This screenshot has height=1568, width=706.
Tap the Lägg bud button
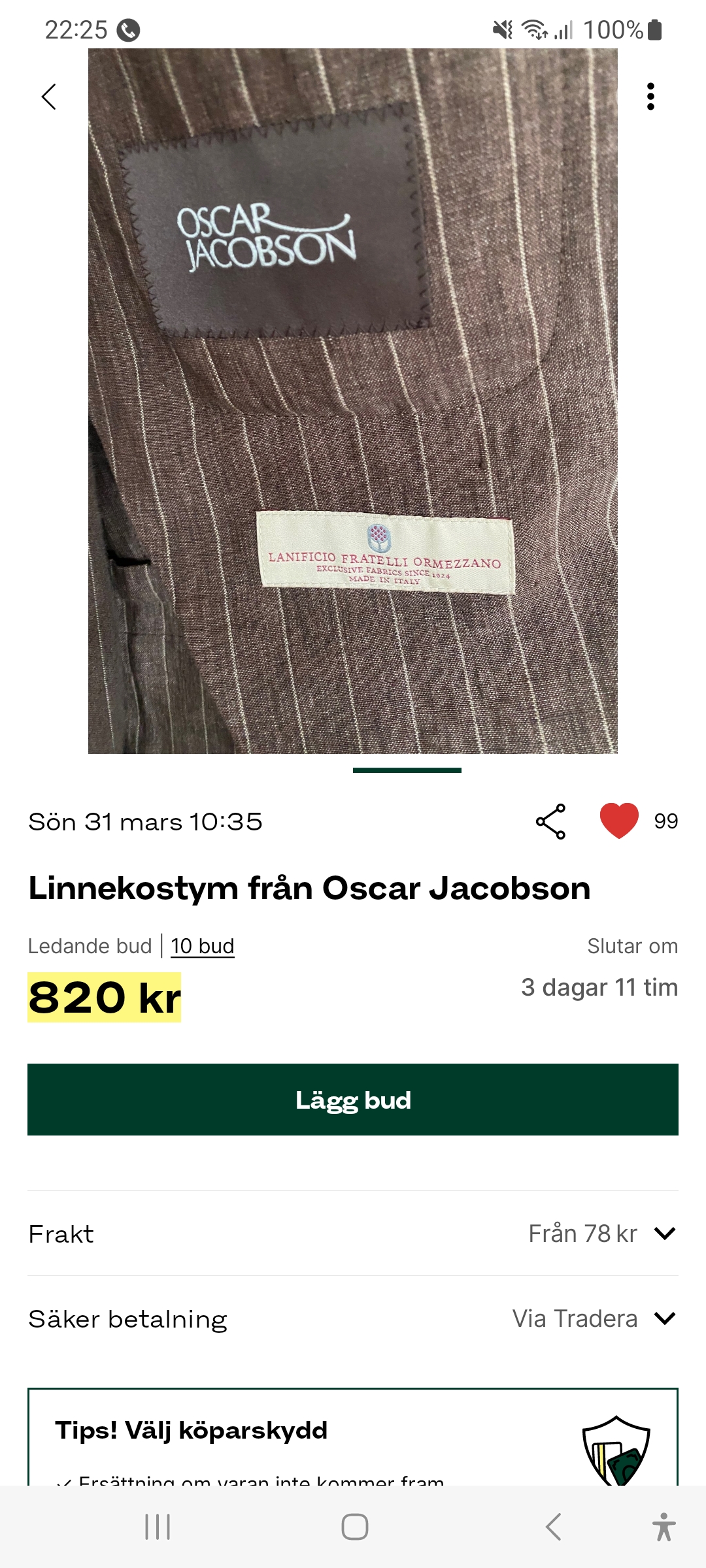353,1100
